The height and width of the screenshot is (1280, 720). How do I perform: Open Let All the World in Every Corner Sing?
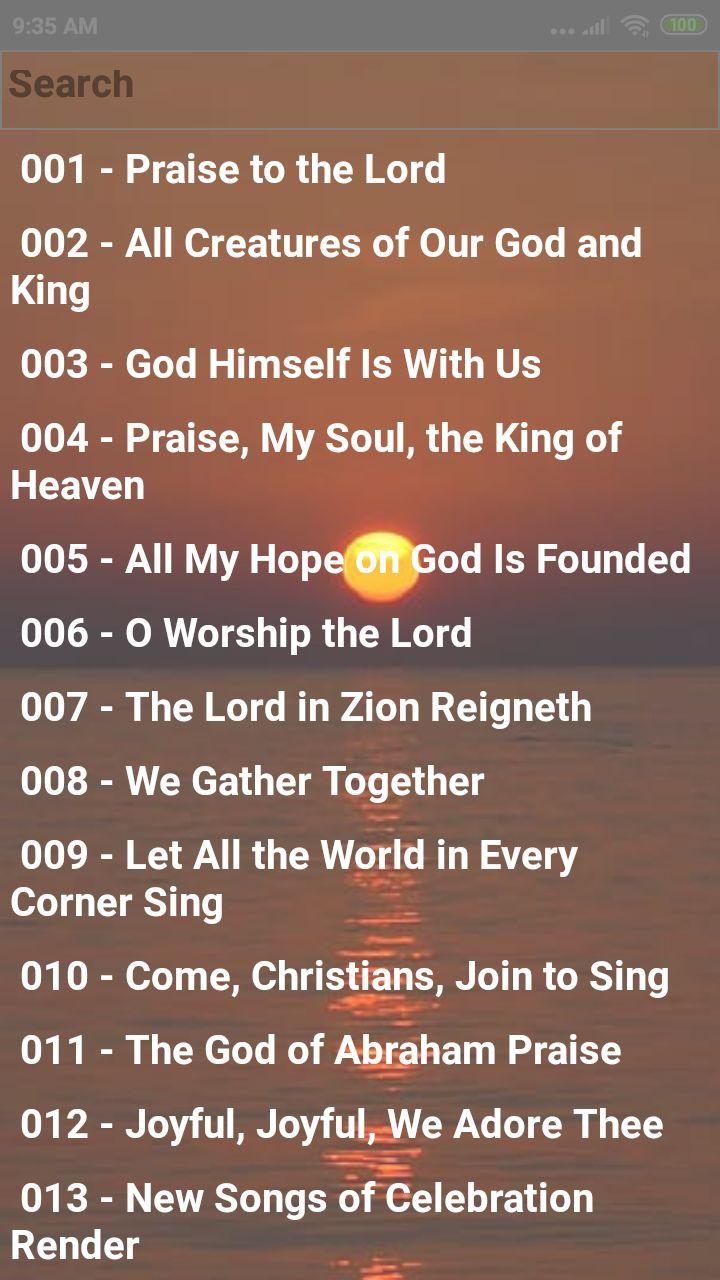coord(298,878)
